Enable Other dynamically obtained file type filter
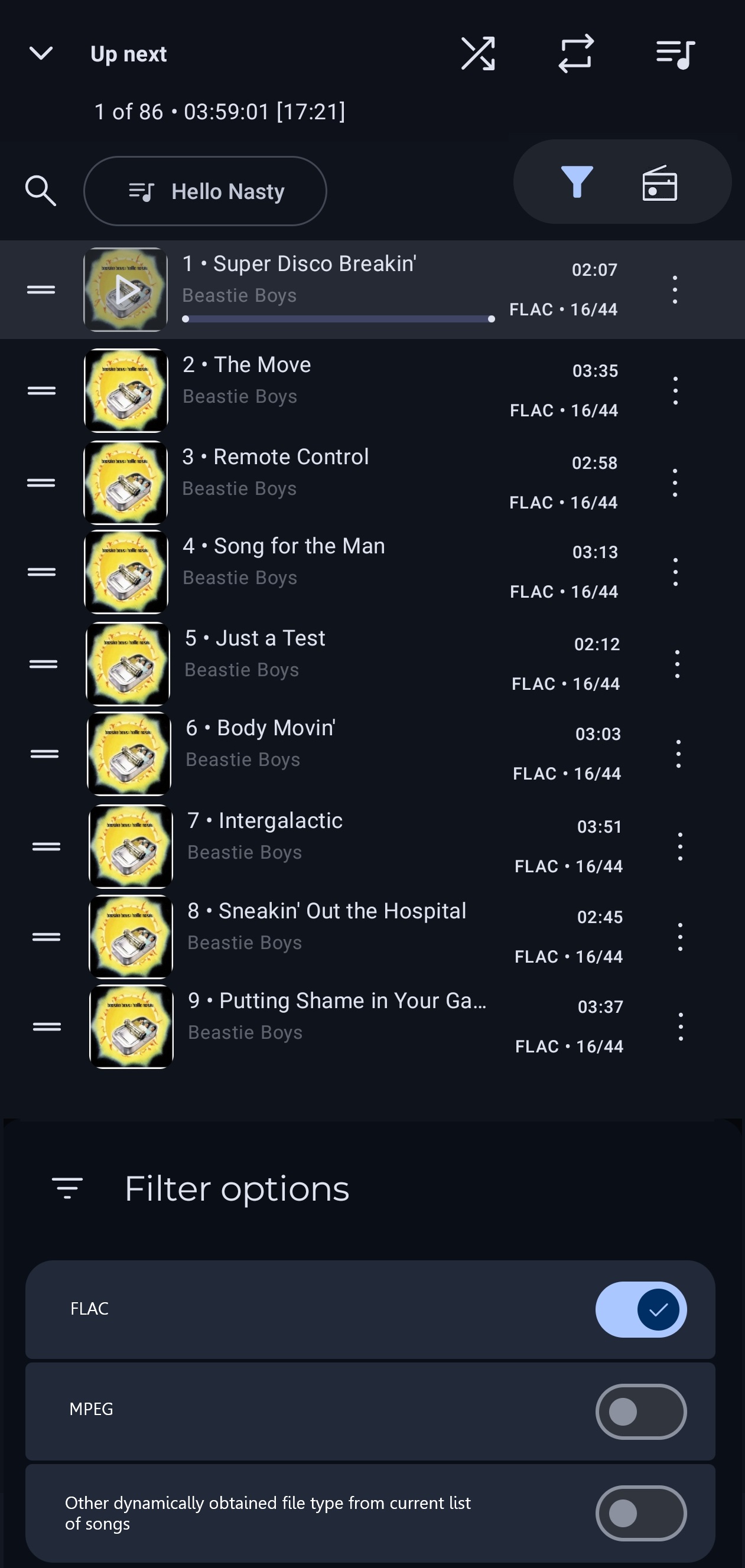 [x=640, y=1512]
